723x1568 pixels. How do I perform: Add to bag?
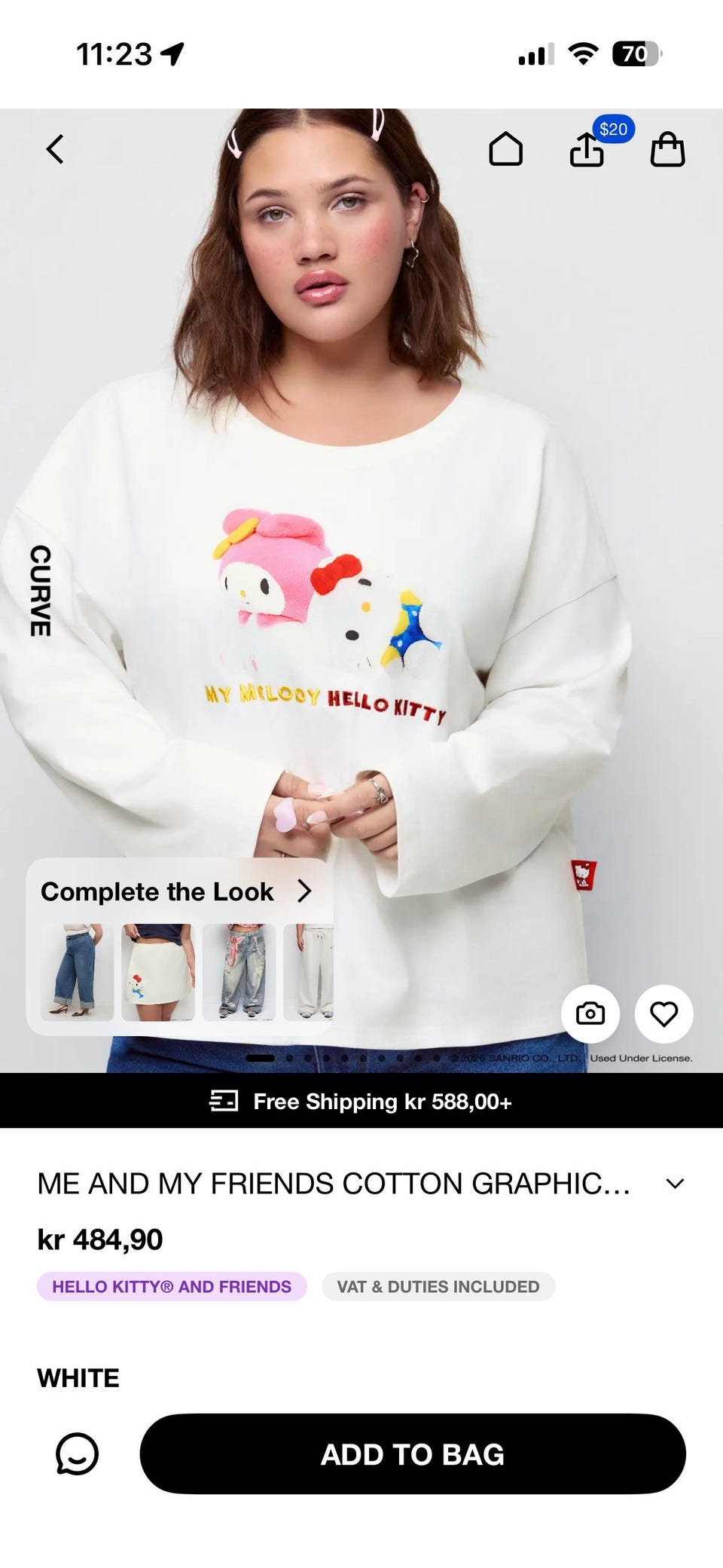[x=413, y=1453]
